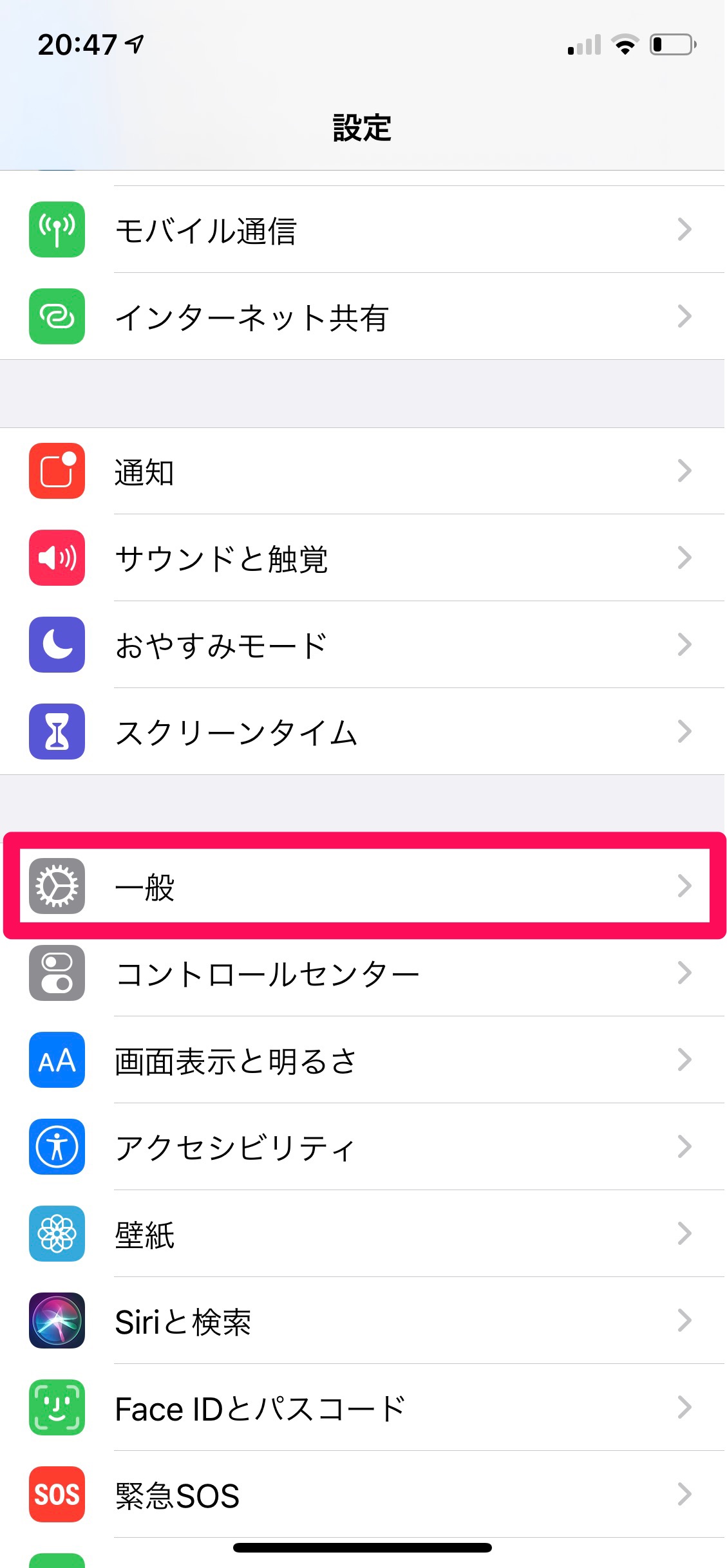Select the 壁紙 row
This screenshot has height=1568, width=727.
click(363, 1234)
